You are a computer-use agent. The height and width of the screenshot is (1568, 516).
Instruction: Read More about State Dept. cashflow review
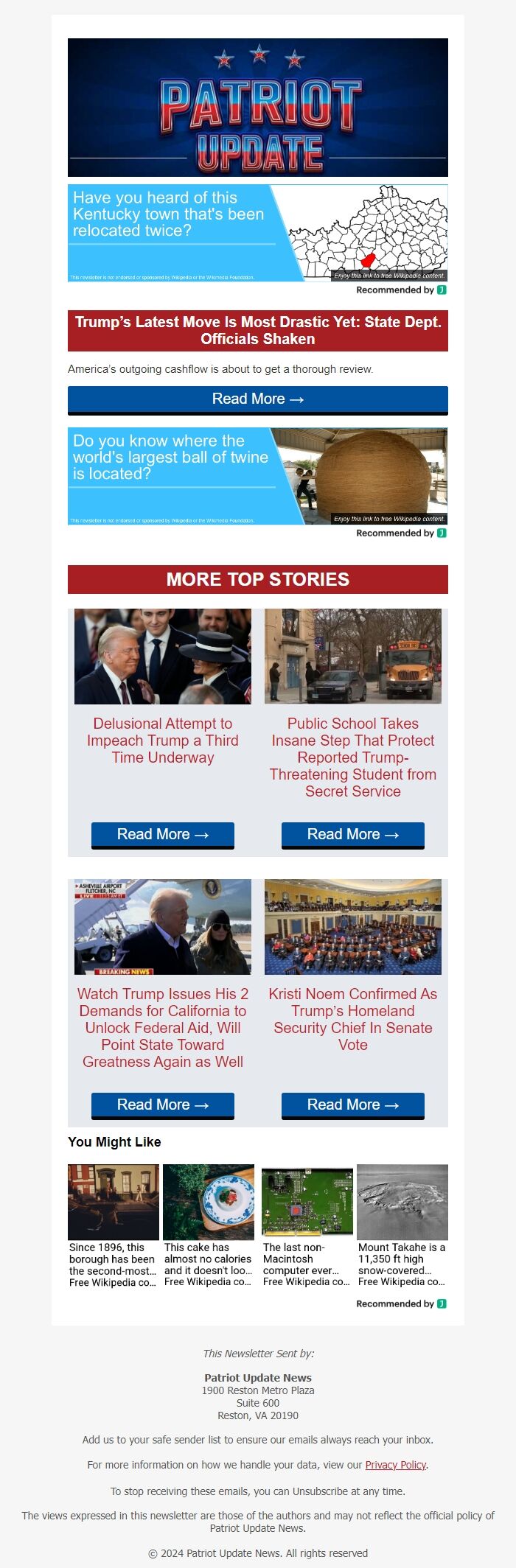pos(257,399)
